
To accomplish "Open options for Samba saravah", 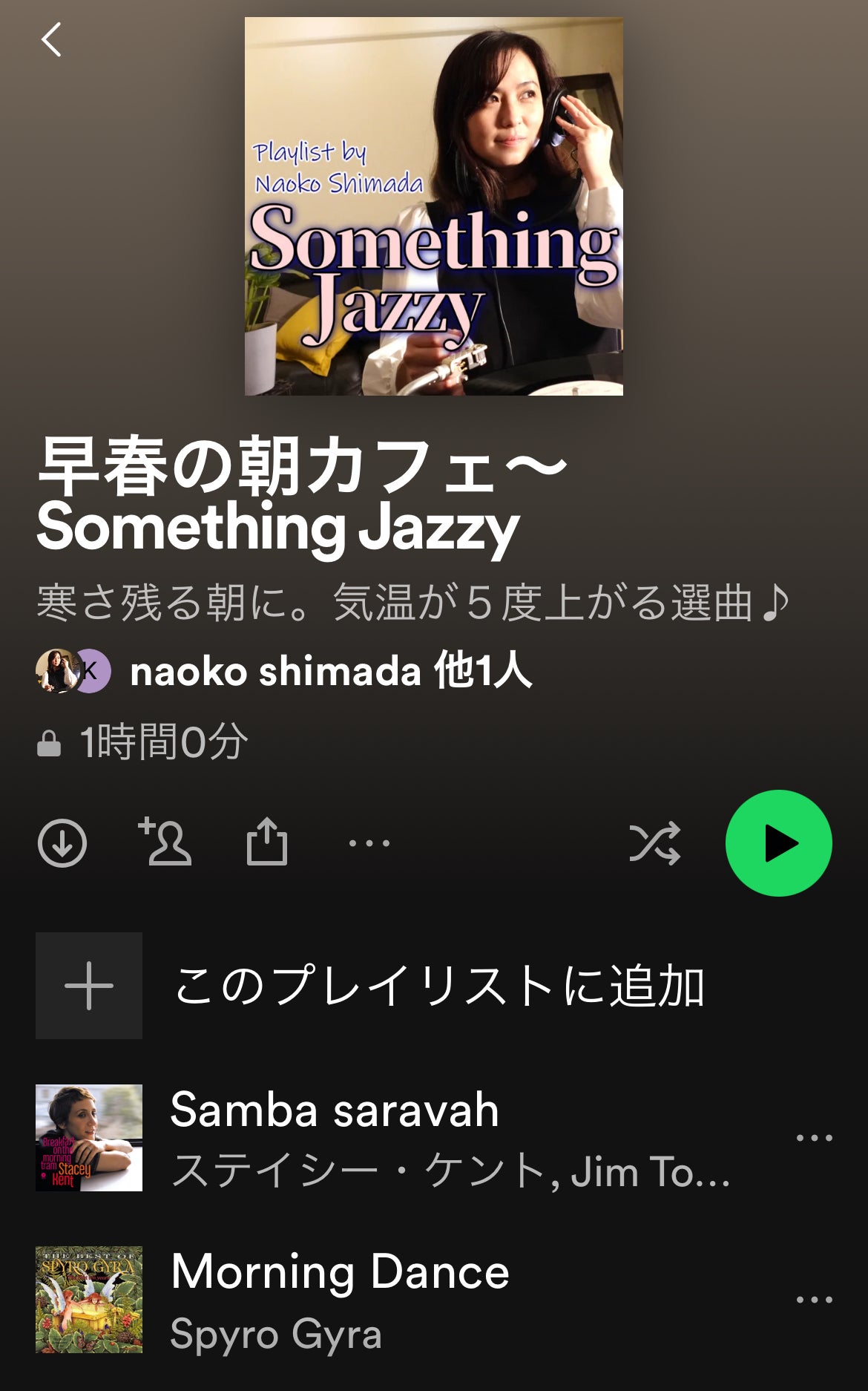I will (814, 1138).
